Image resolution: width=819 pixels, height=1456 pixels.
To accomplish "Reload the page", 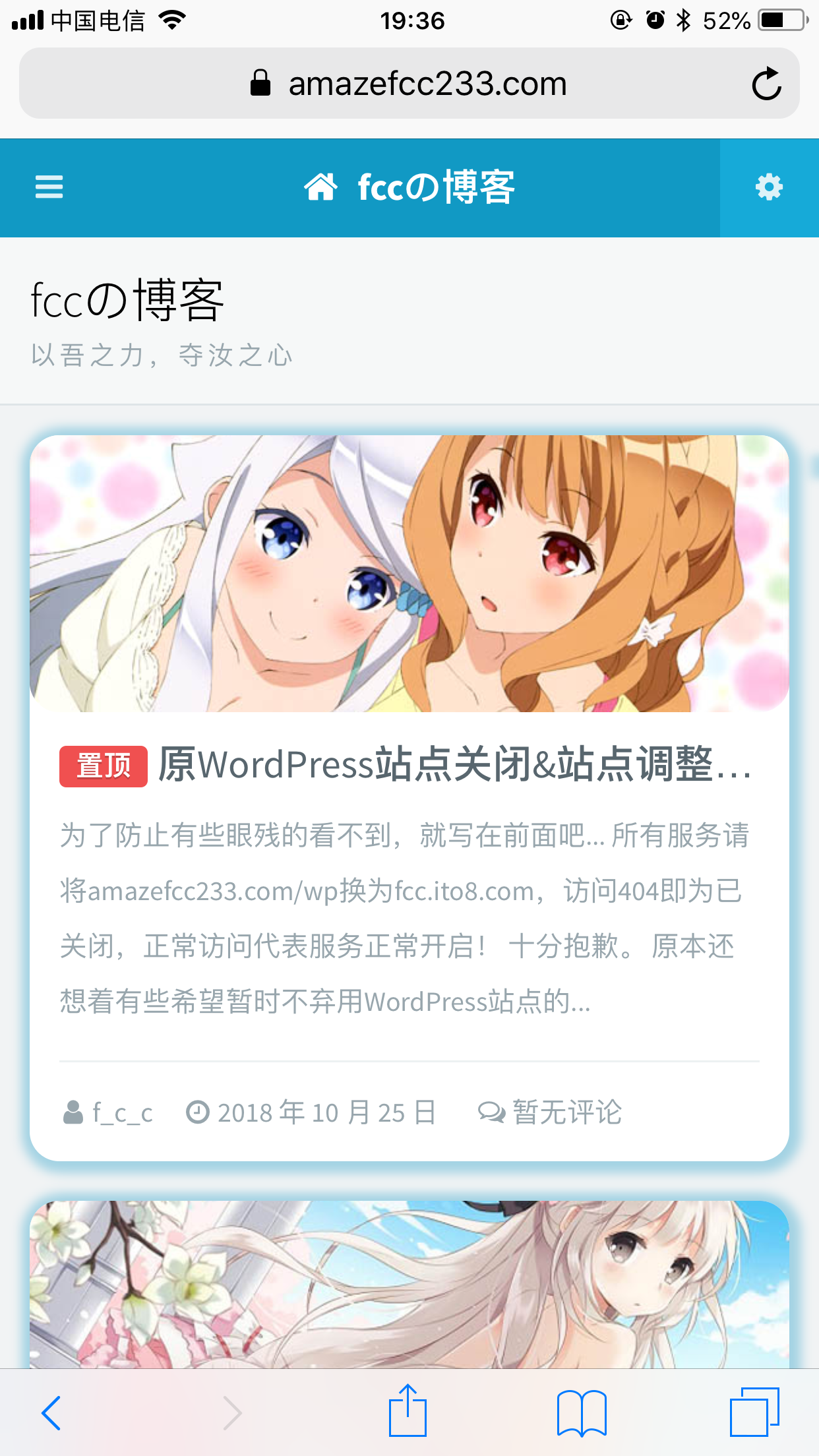I will click(x=766, y=84).
